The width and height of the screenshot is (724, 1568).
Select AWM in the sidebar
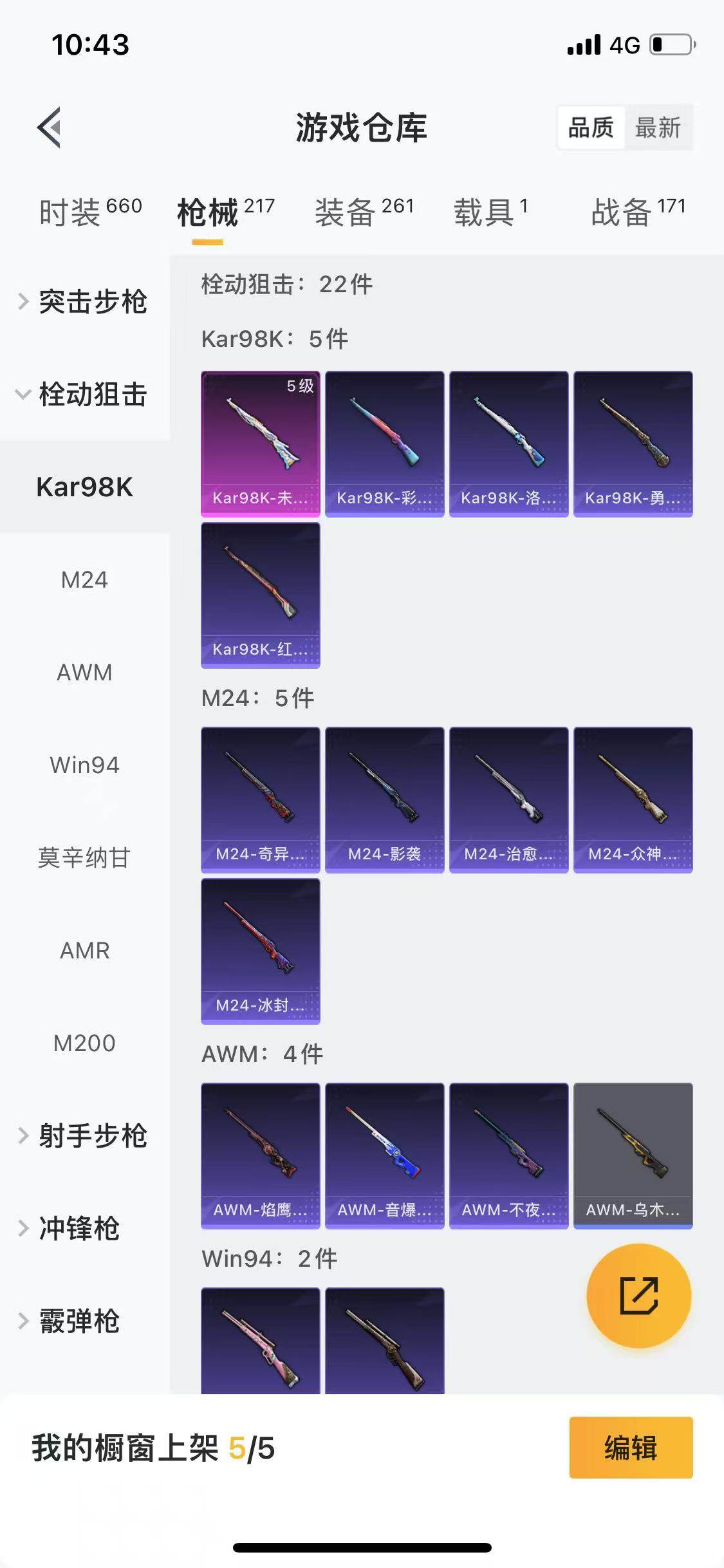tap(84, 673)
